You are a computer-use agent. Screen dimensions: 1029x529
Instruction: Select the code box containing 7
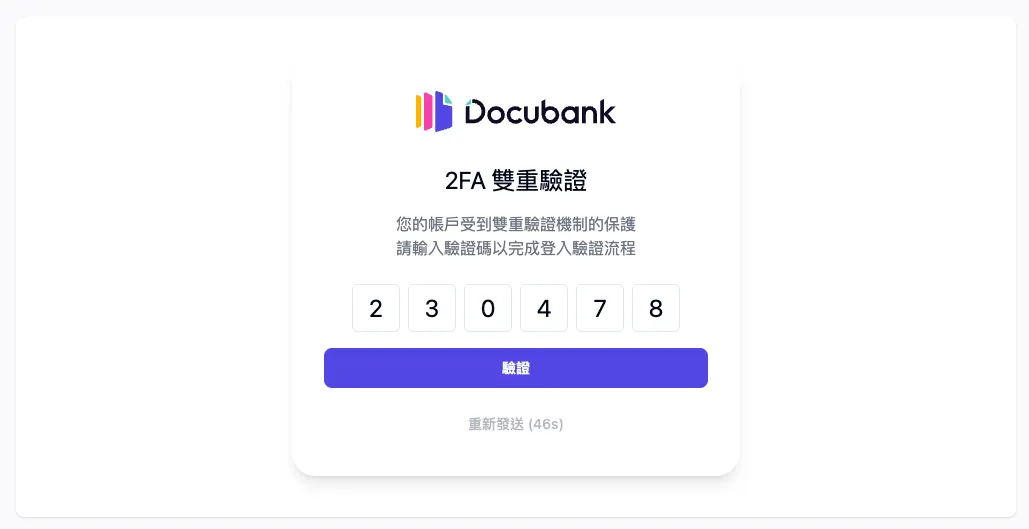[x=600, y=308]
